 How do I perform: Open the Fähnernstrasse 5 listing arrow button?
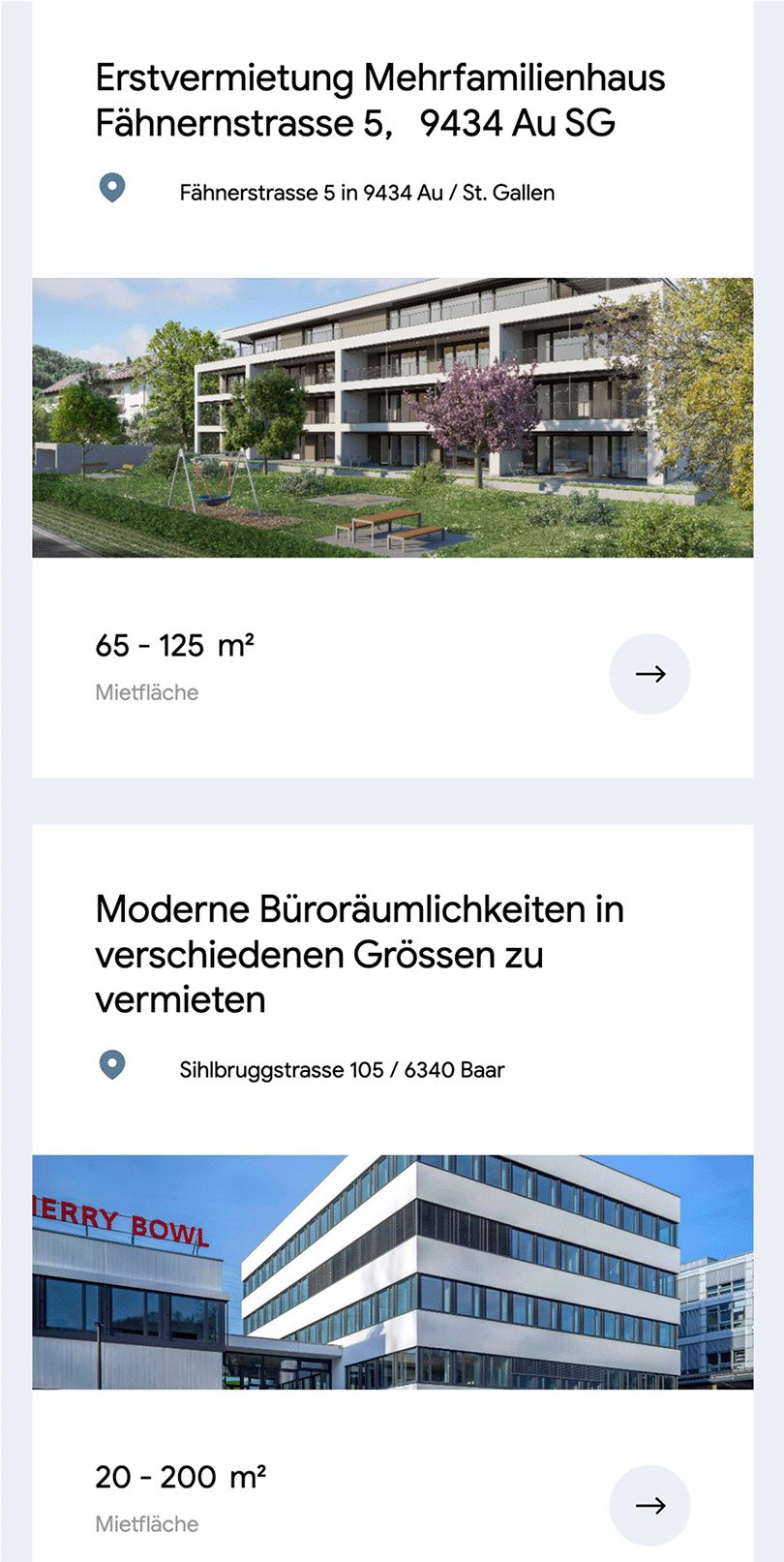649,674
